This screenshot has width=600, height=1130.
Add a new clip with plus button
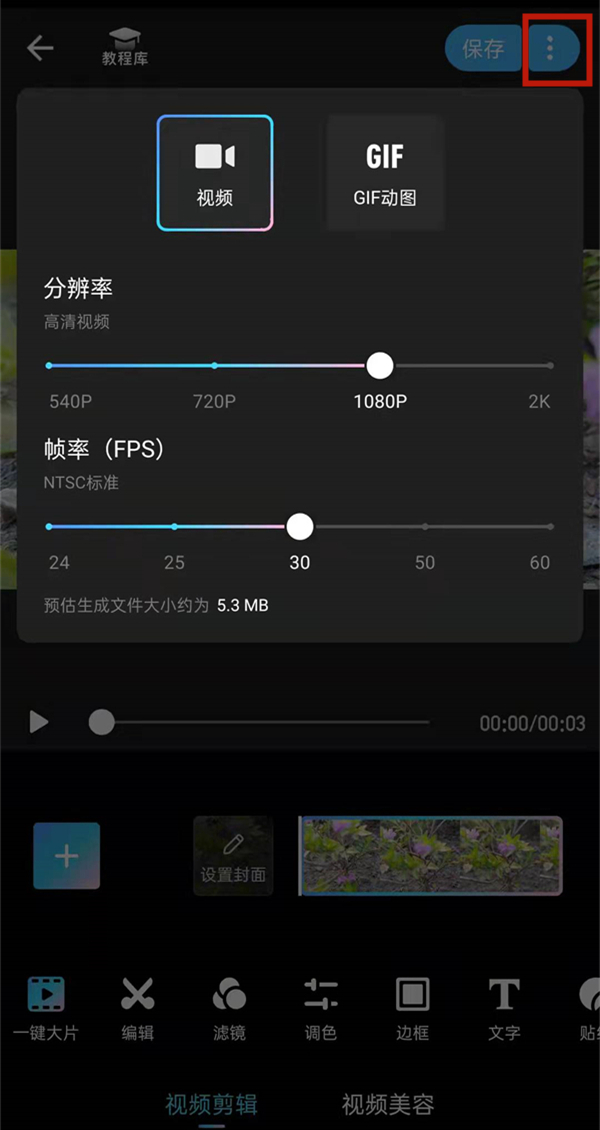coord(66,856)
